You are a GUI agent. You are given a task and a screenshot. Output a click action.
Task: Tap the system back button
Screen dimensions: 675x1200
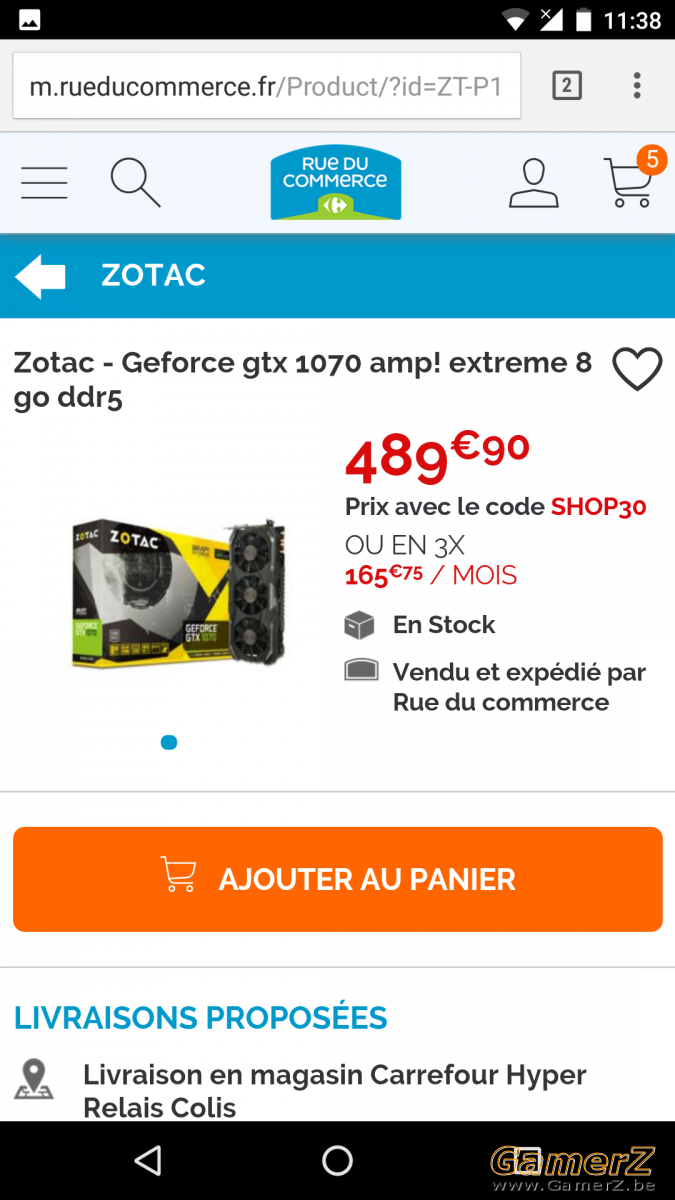148,1160
